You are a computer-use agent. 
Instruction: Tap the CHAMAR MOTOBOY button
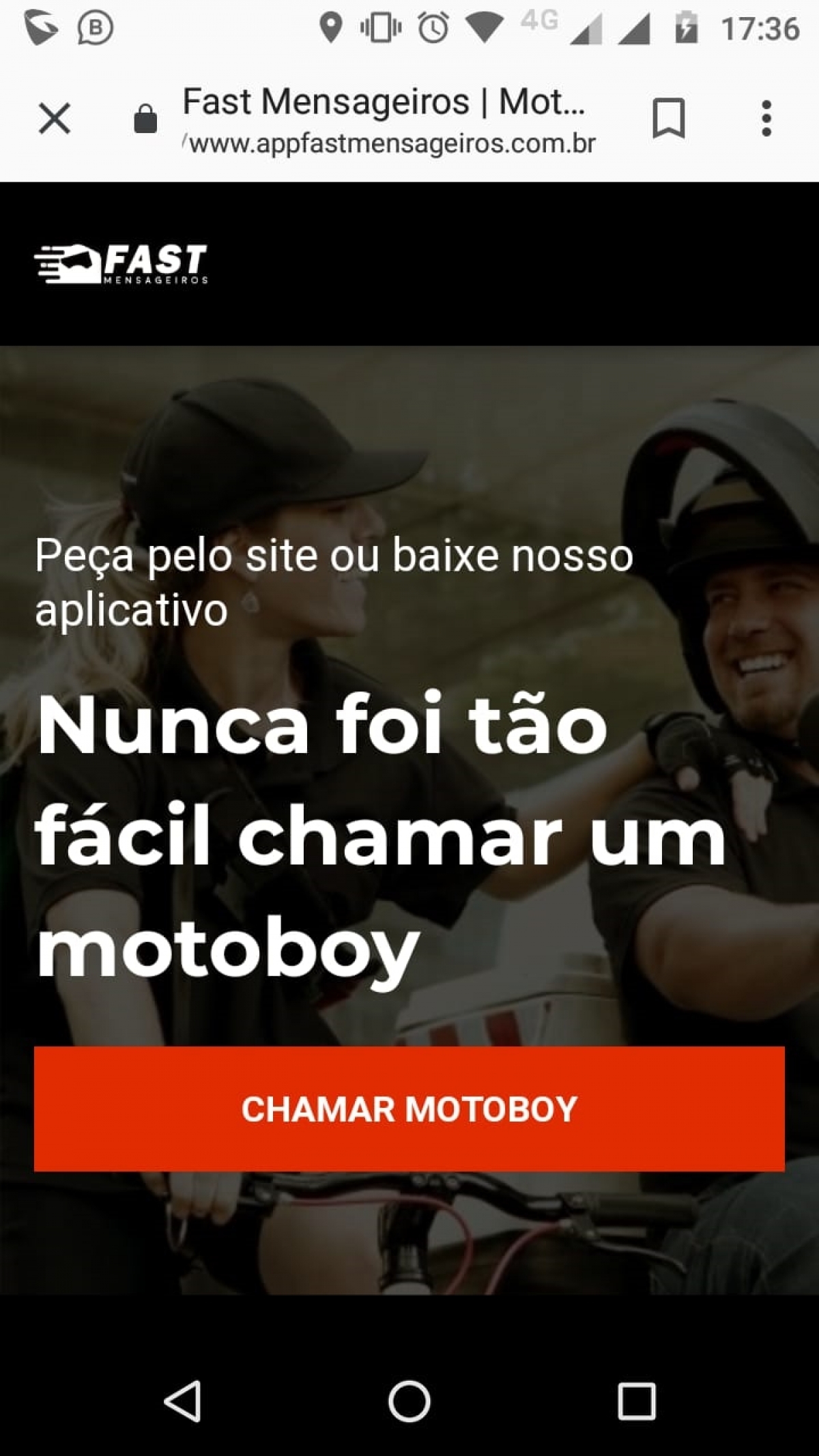[x=409, y=1109]
